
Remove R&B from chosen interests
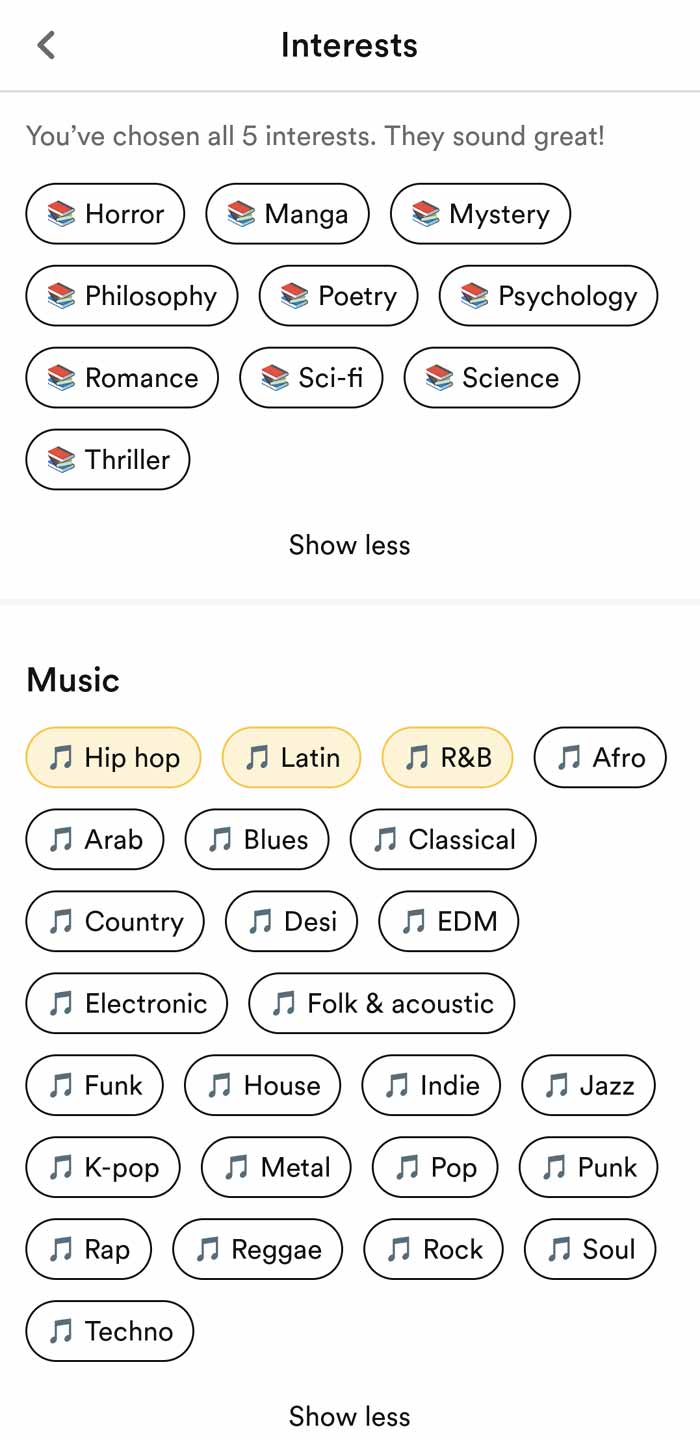(447, 758)
